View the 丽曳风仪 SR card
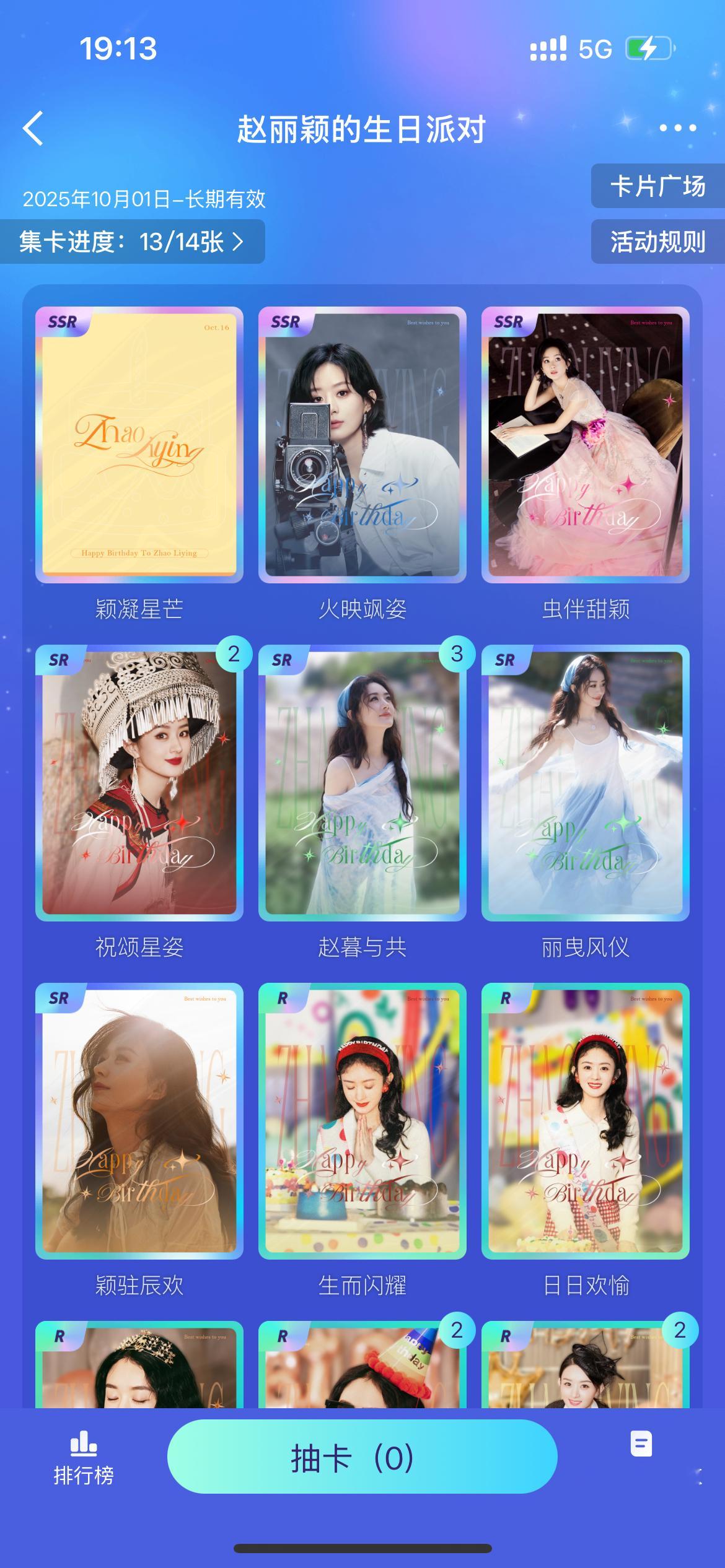 pos(586,783)
